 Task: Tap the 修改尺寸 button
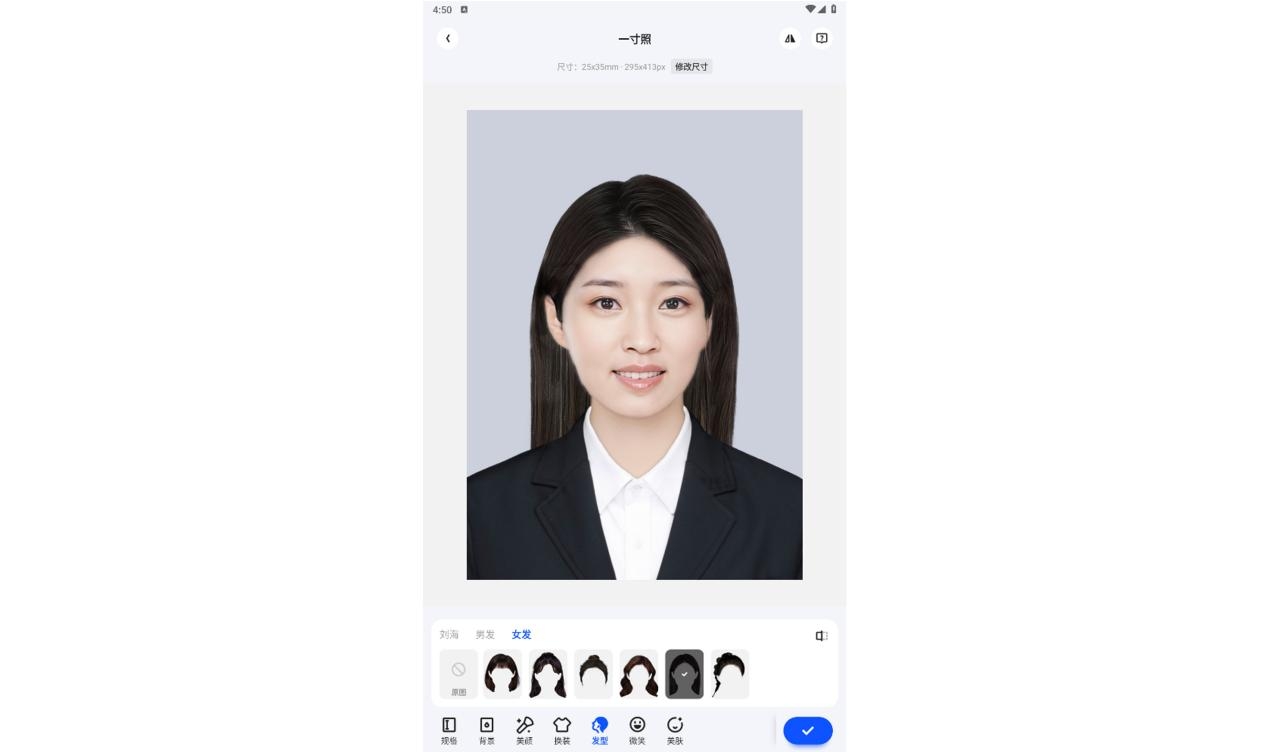691,67
